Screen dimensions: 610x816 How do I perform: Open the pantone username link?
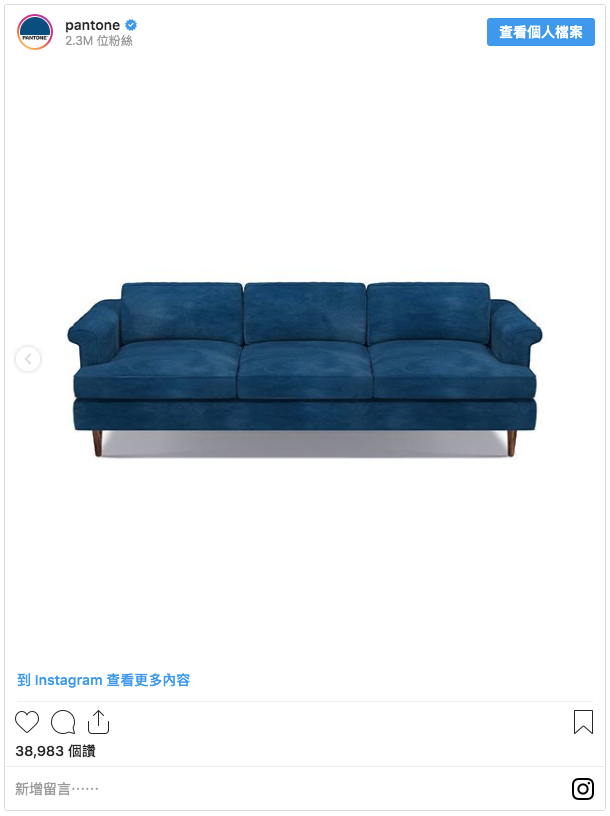click(x=92, y=24)
